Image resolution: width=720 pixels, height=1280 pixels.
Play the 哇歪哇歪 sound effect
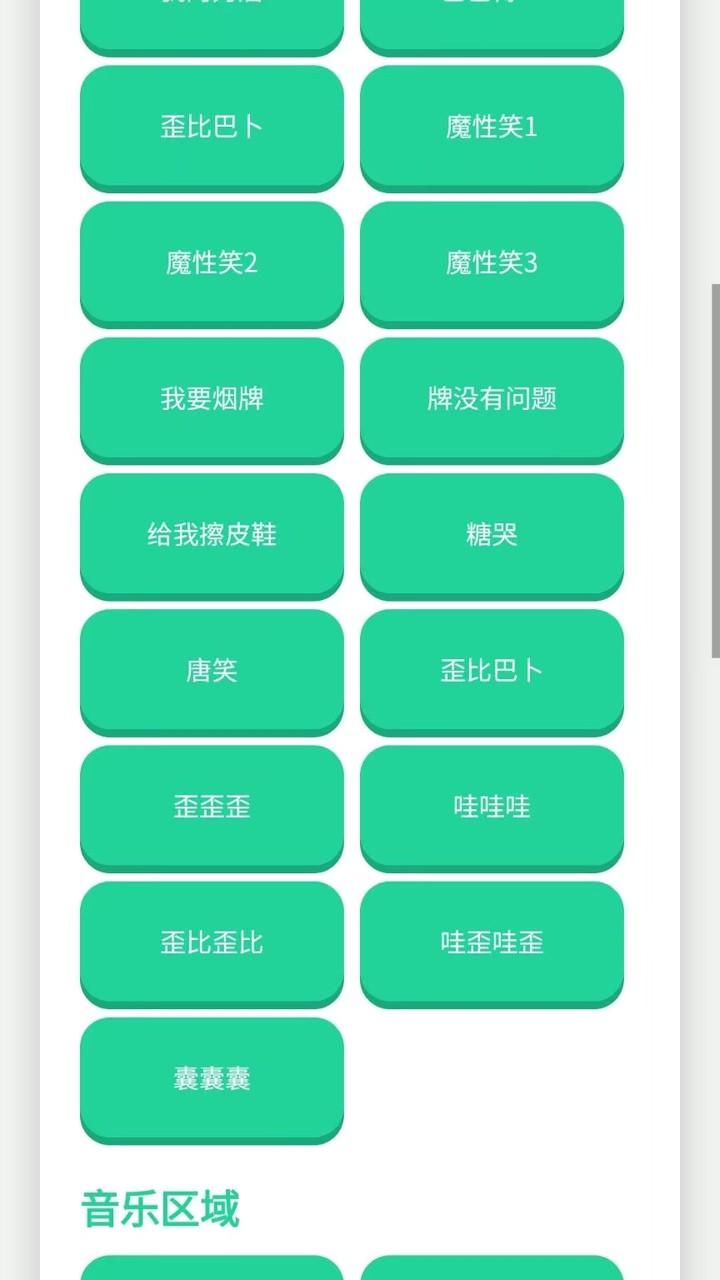click(x=491, y=943)
